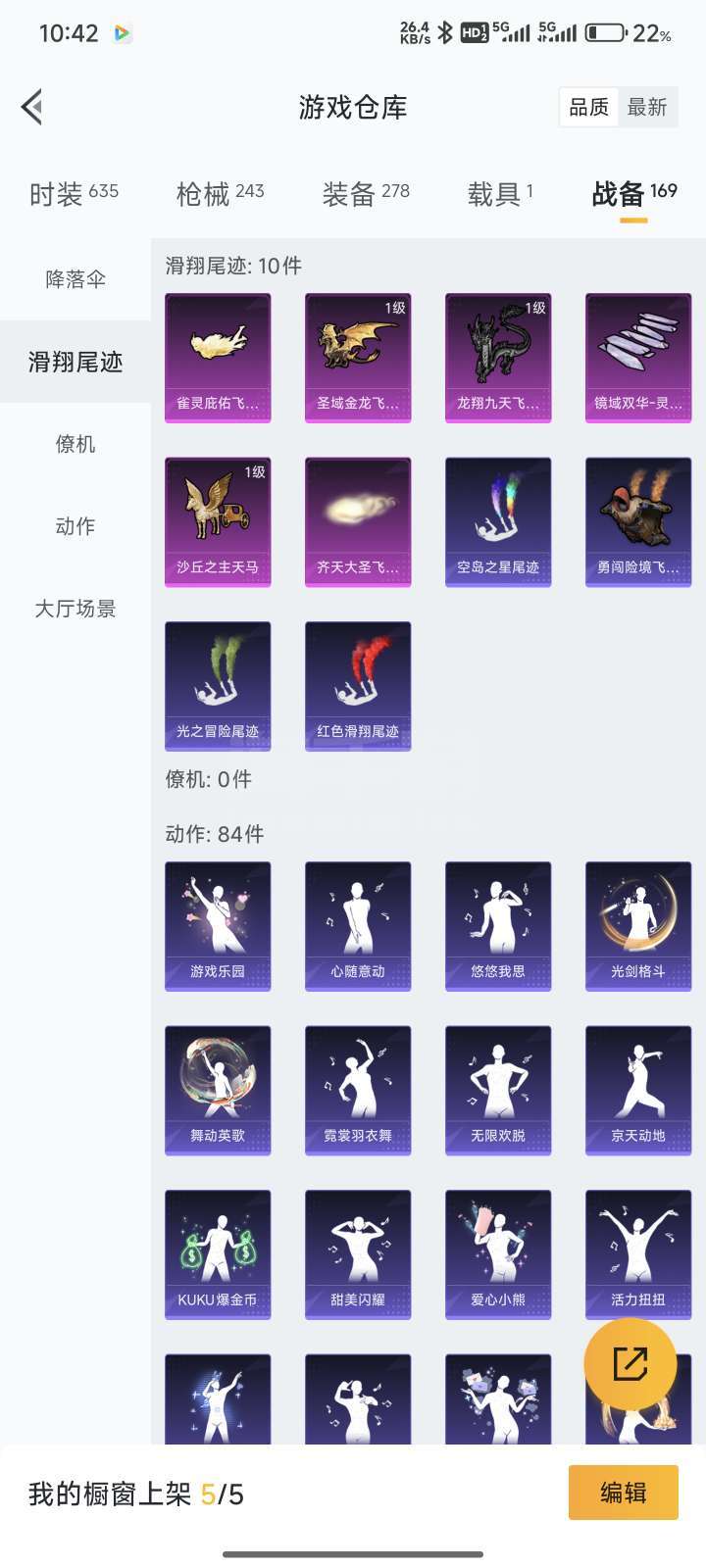Open the 游戏乐园 emote
Viewport: 706px width, 1568px height.
(x=218, y=926)
